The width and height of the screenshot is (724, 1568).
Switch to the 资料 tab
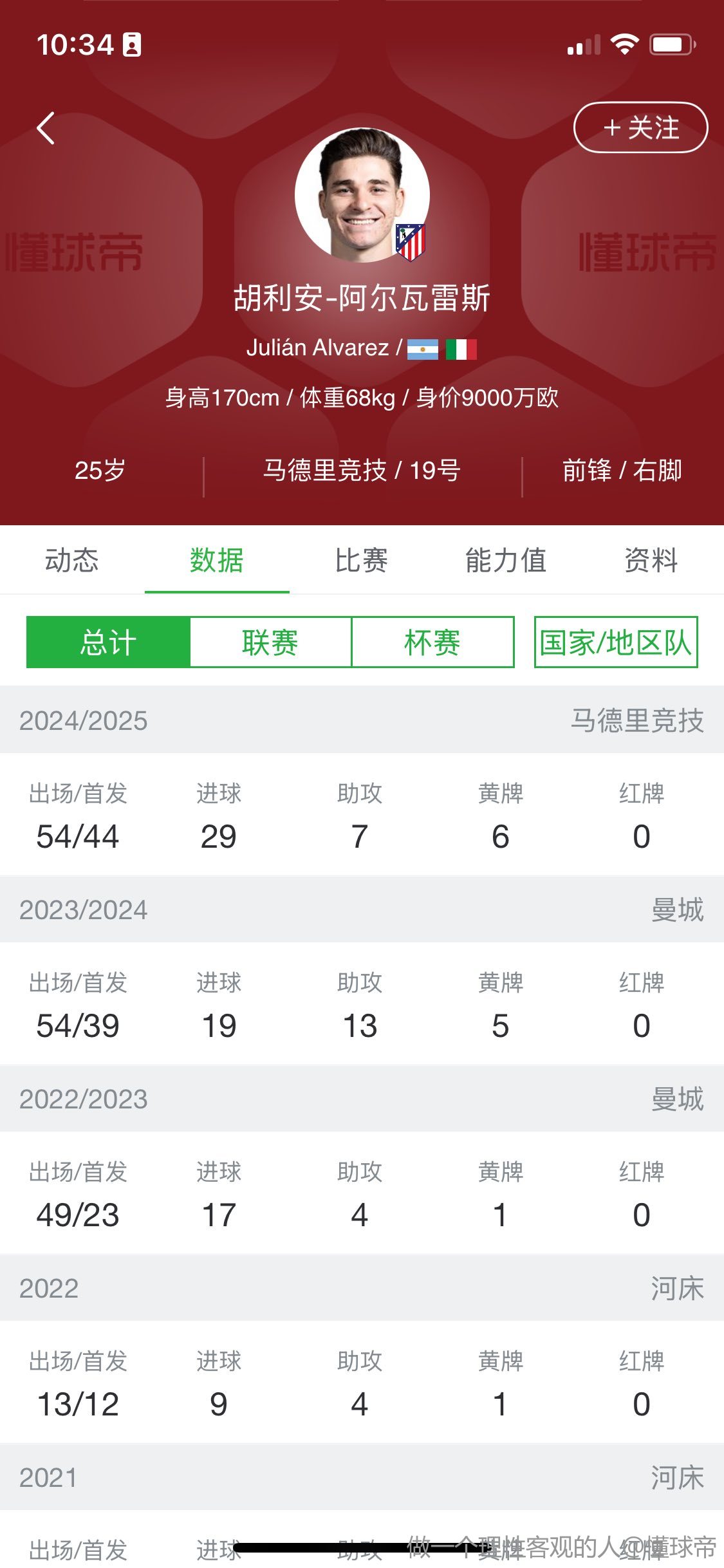point(651,560)
